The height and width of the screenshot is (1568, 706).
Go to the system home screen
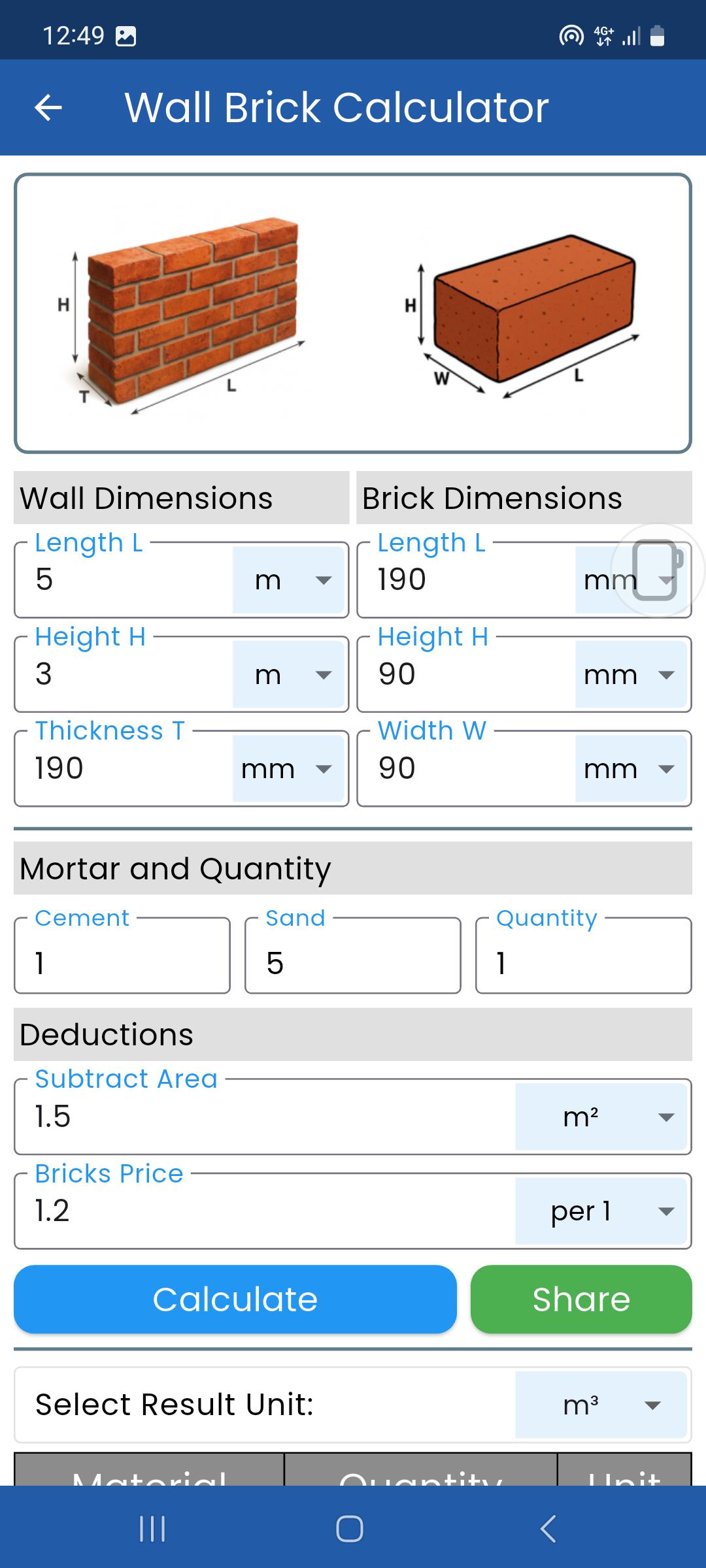pyautogui.click(x=350, y=1529)
